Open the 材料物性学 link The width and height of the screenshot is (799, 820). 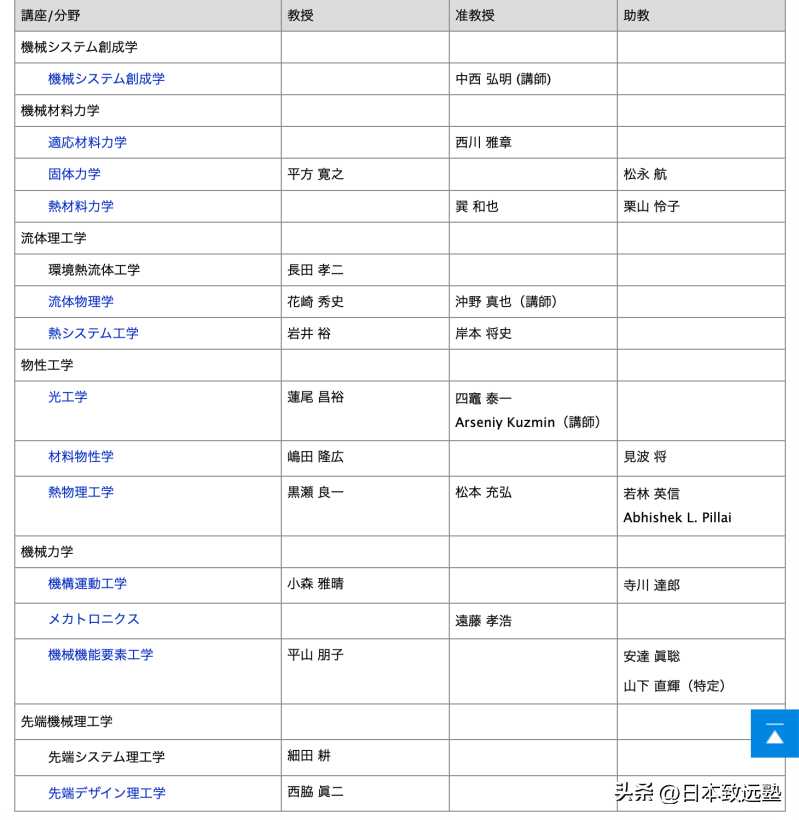point(81,457)
